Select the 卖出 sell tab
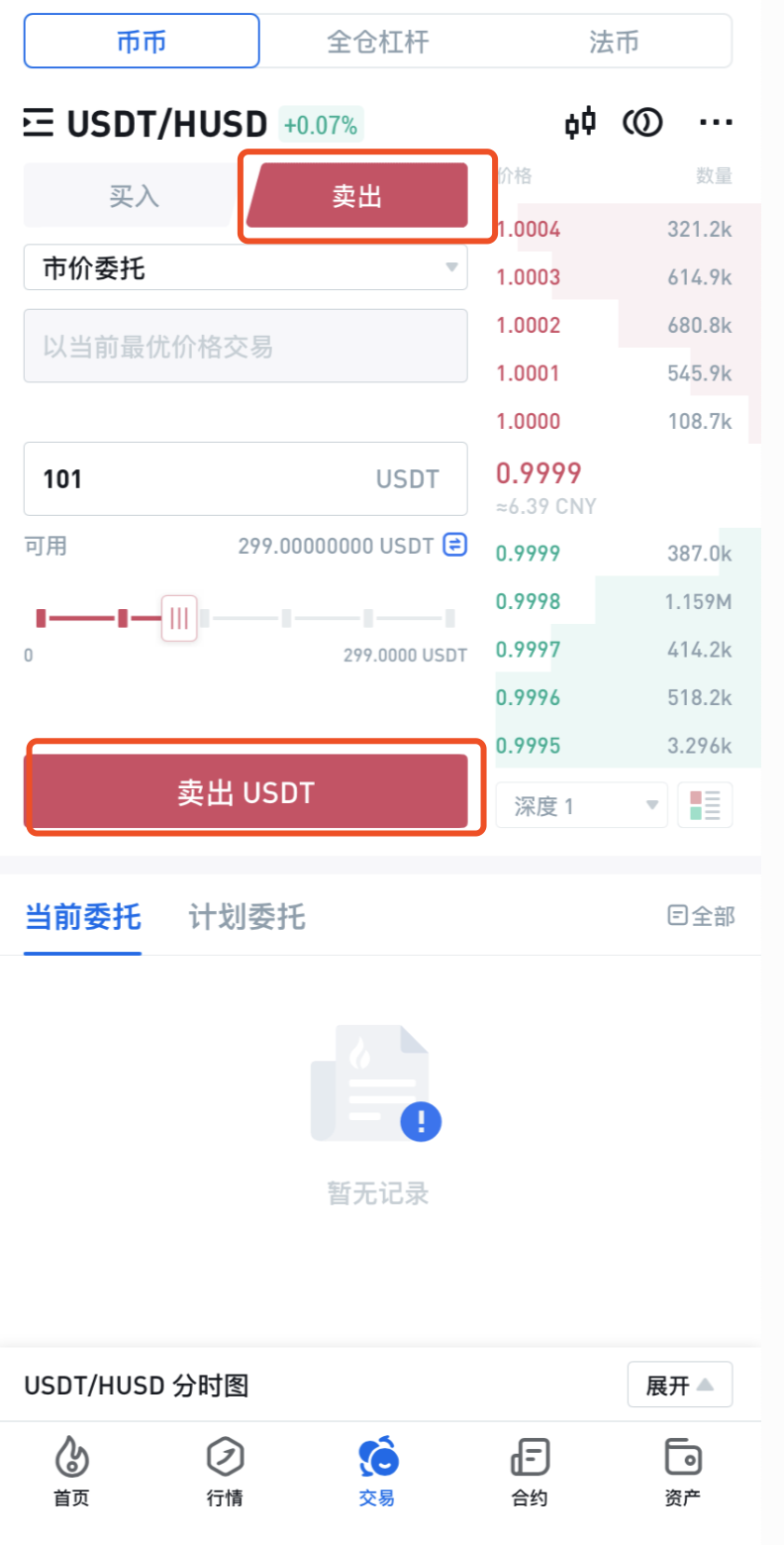 (357, 195)
